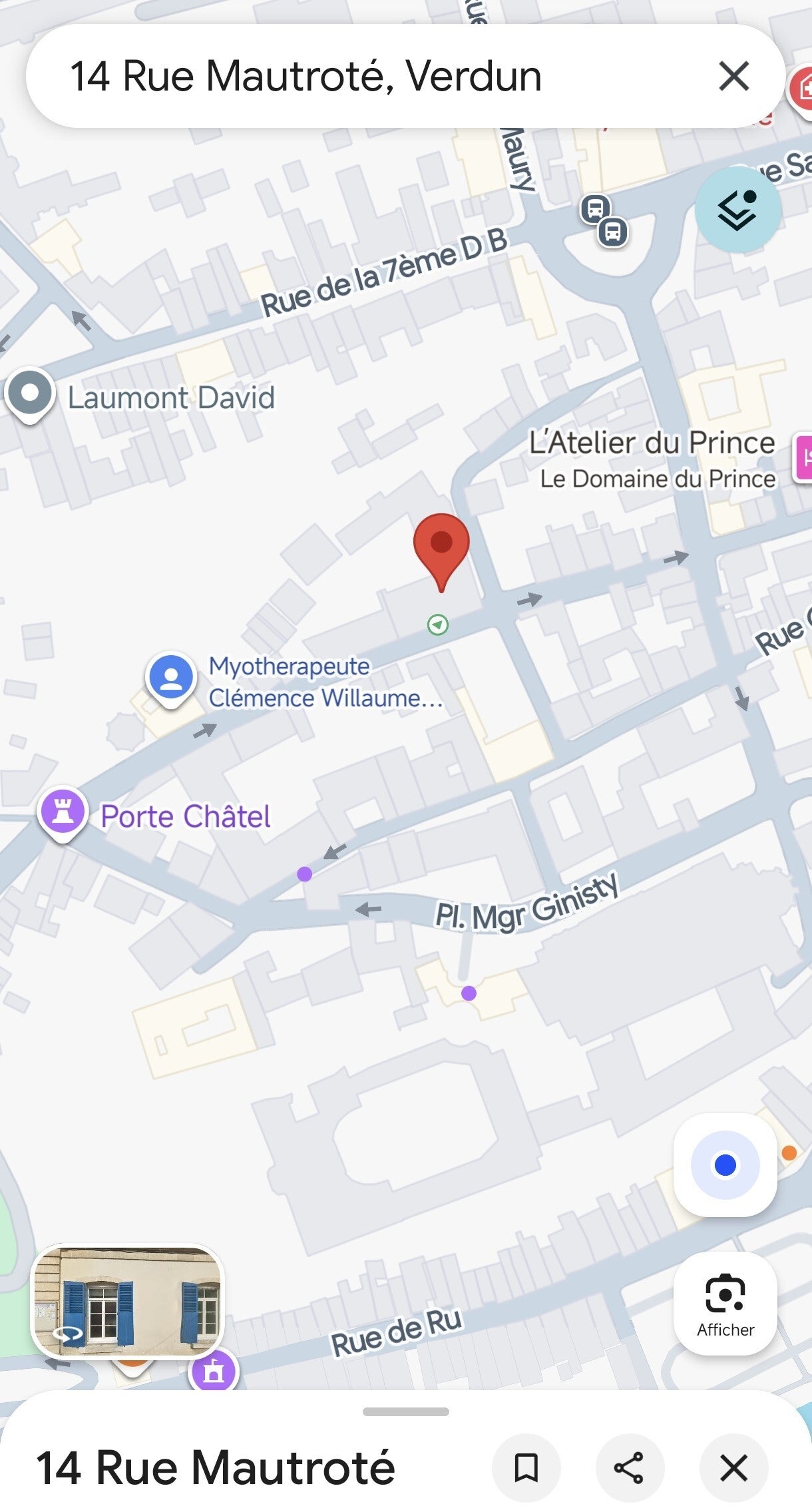
Task: Open the Myotherapeute Clémence Willaume marker
Action: pos(171,677)
